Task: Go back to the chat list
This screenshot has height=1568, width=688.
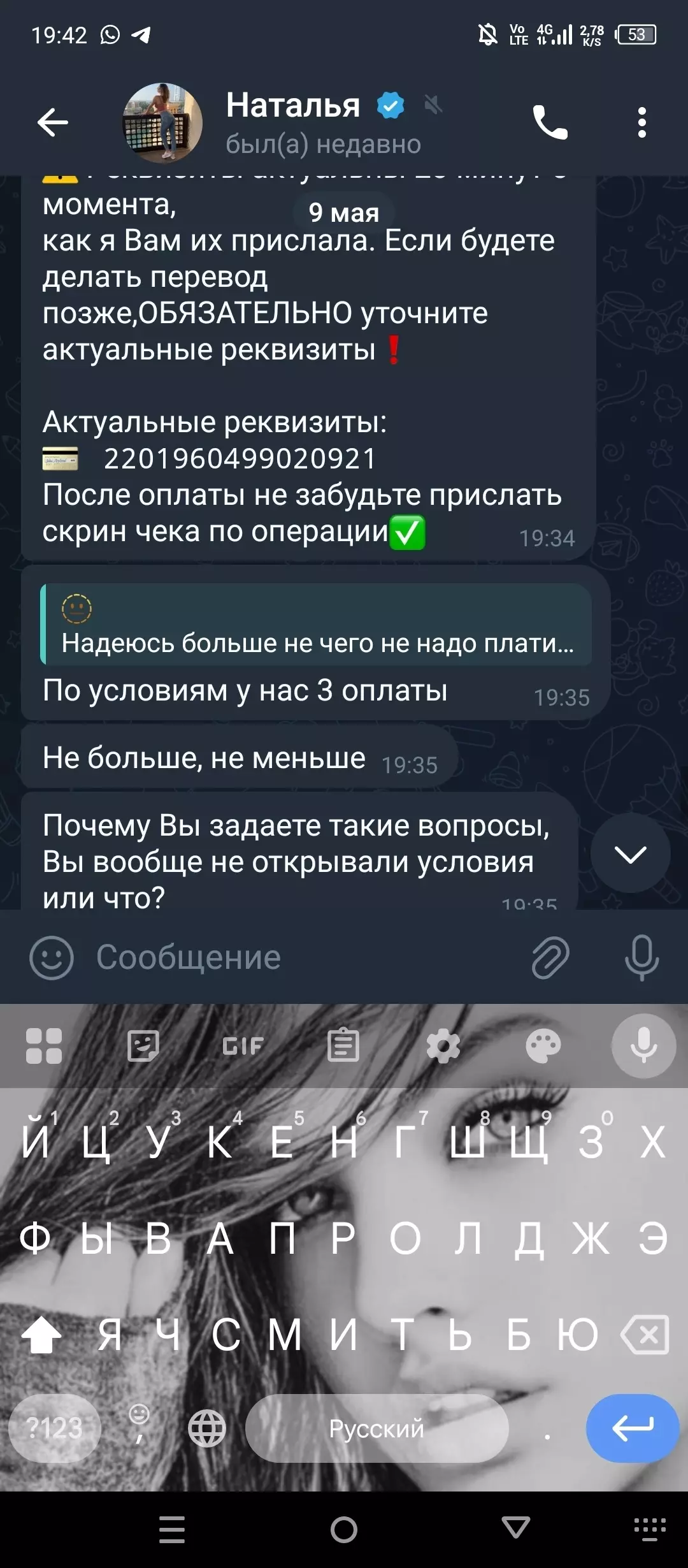Action: (x=53, y=122)
